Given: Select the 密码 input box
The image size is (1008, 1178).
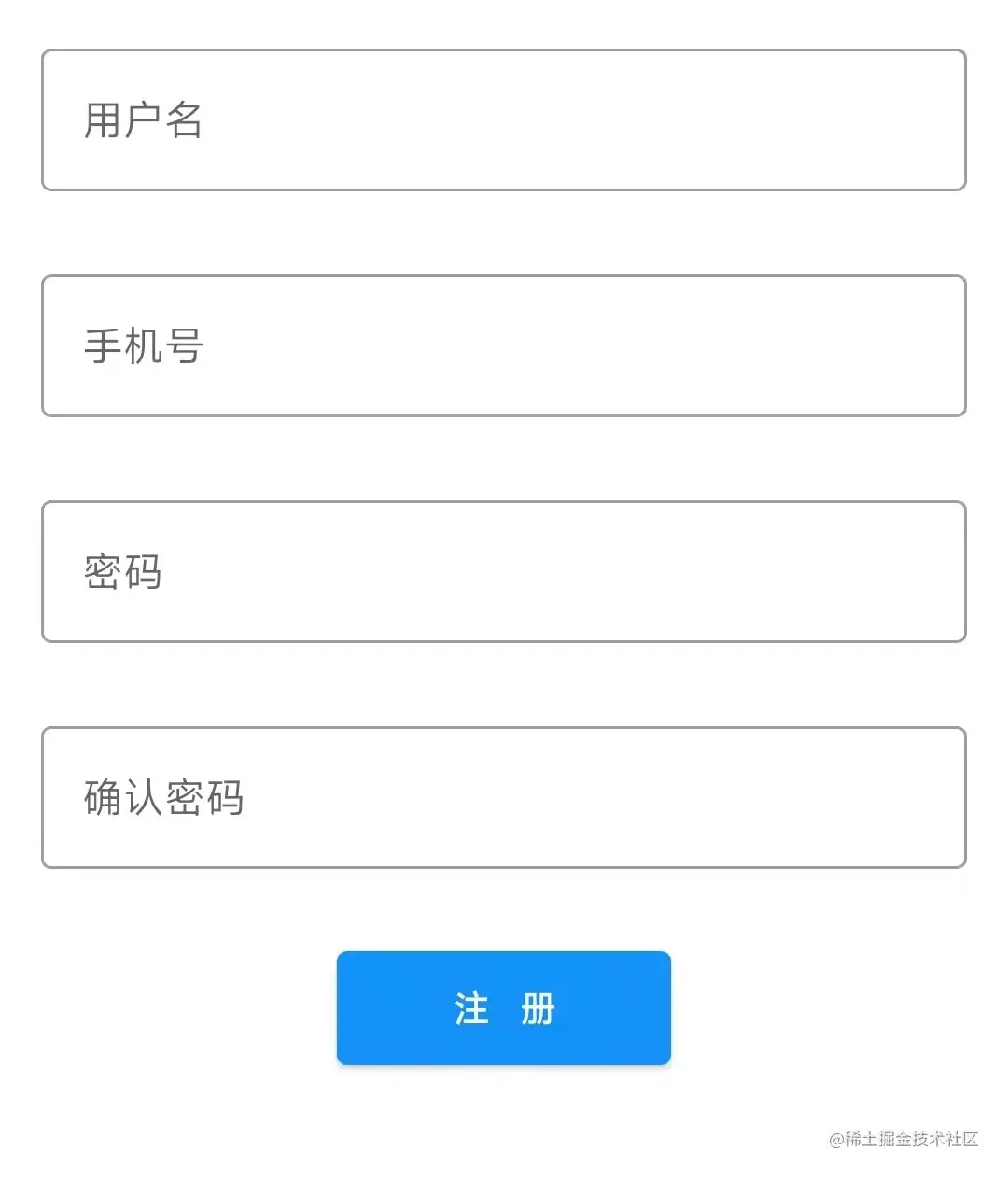Looking at the screenshot, I should [504, 572].
